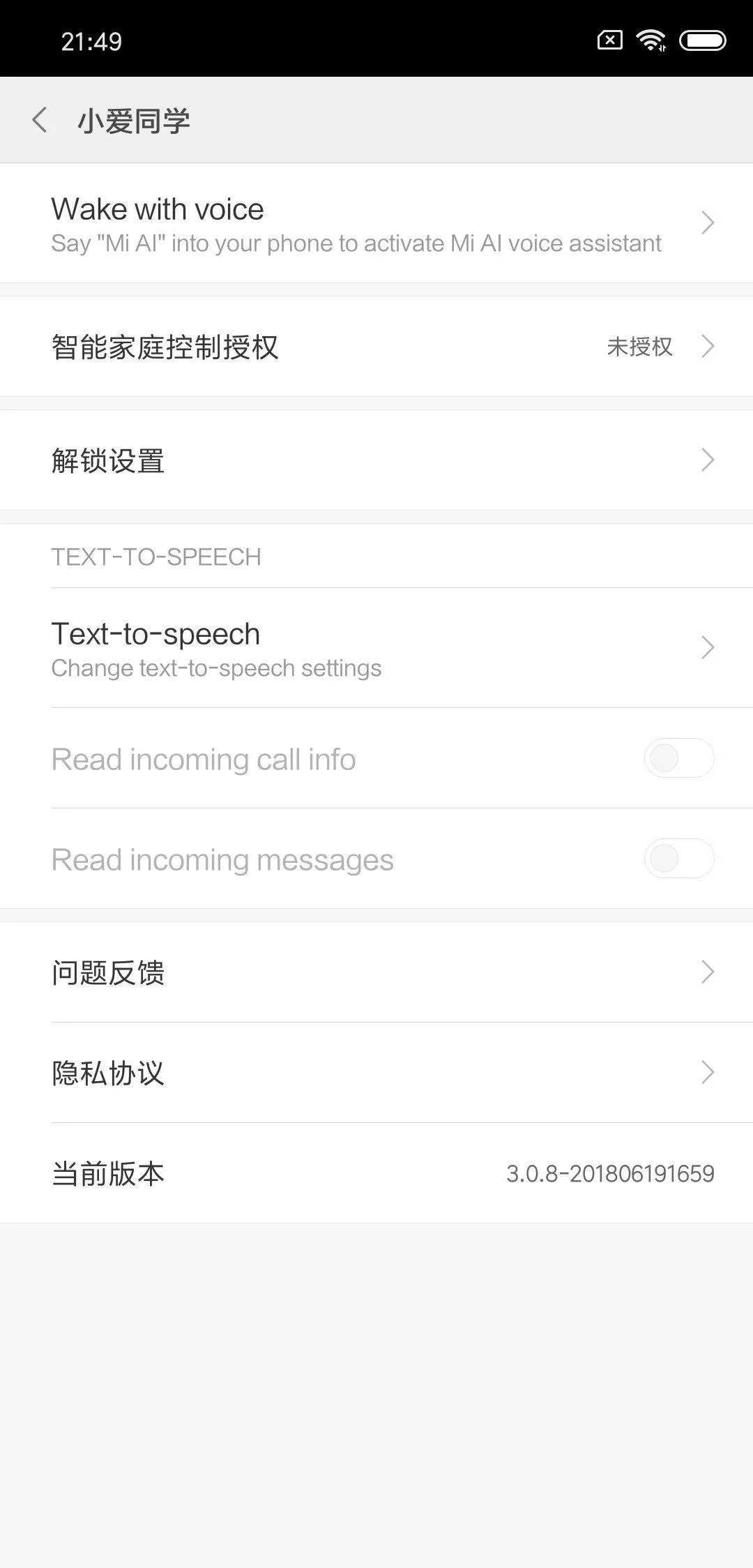The image size is (753, 1568).
Task: Toggle Read incoming call info switch
Action: pyautogui.click(x=679, y=758)
